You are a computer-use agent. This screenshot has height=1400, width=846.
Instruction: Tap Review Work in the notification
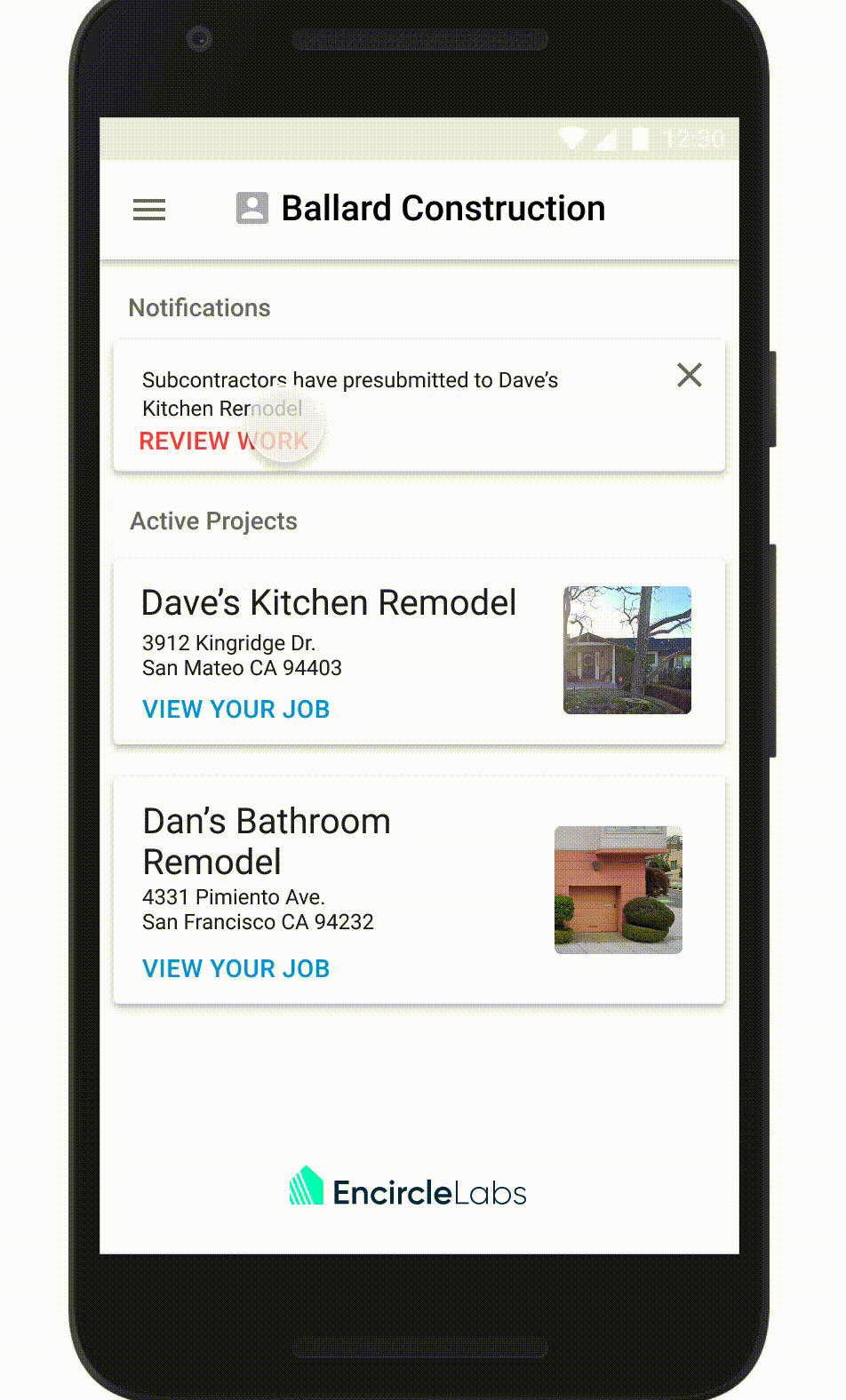click(x=223, y=441)
